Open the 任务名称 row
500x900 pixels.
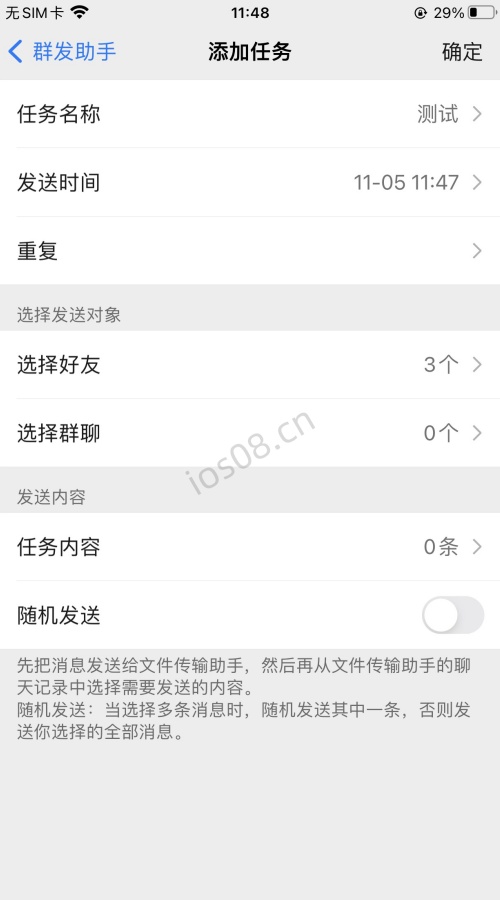250,114
